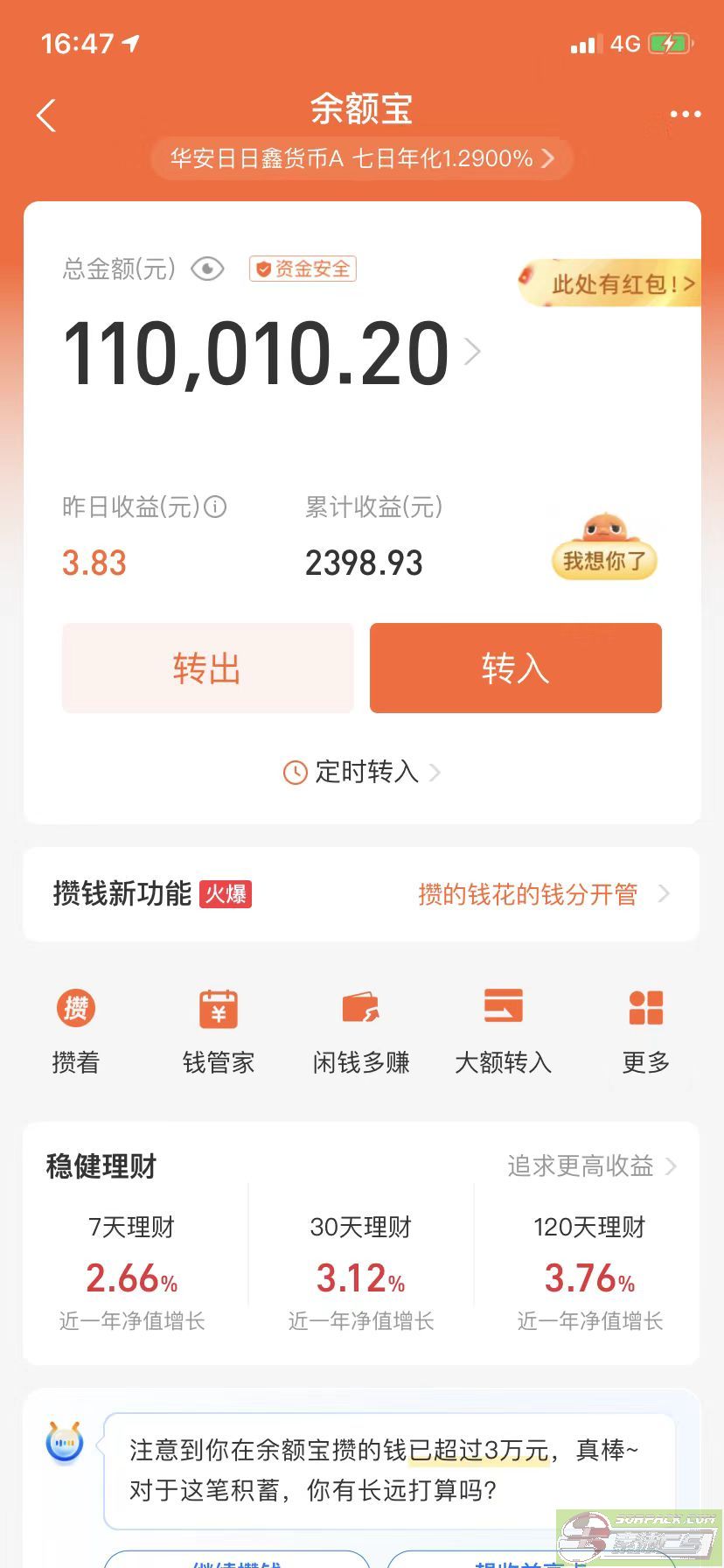Image resolution: width=724 pixels, height=1568 pixels.
Task: Tap 转出 to transfer money out
Action: 207,668
